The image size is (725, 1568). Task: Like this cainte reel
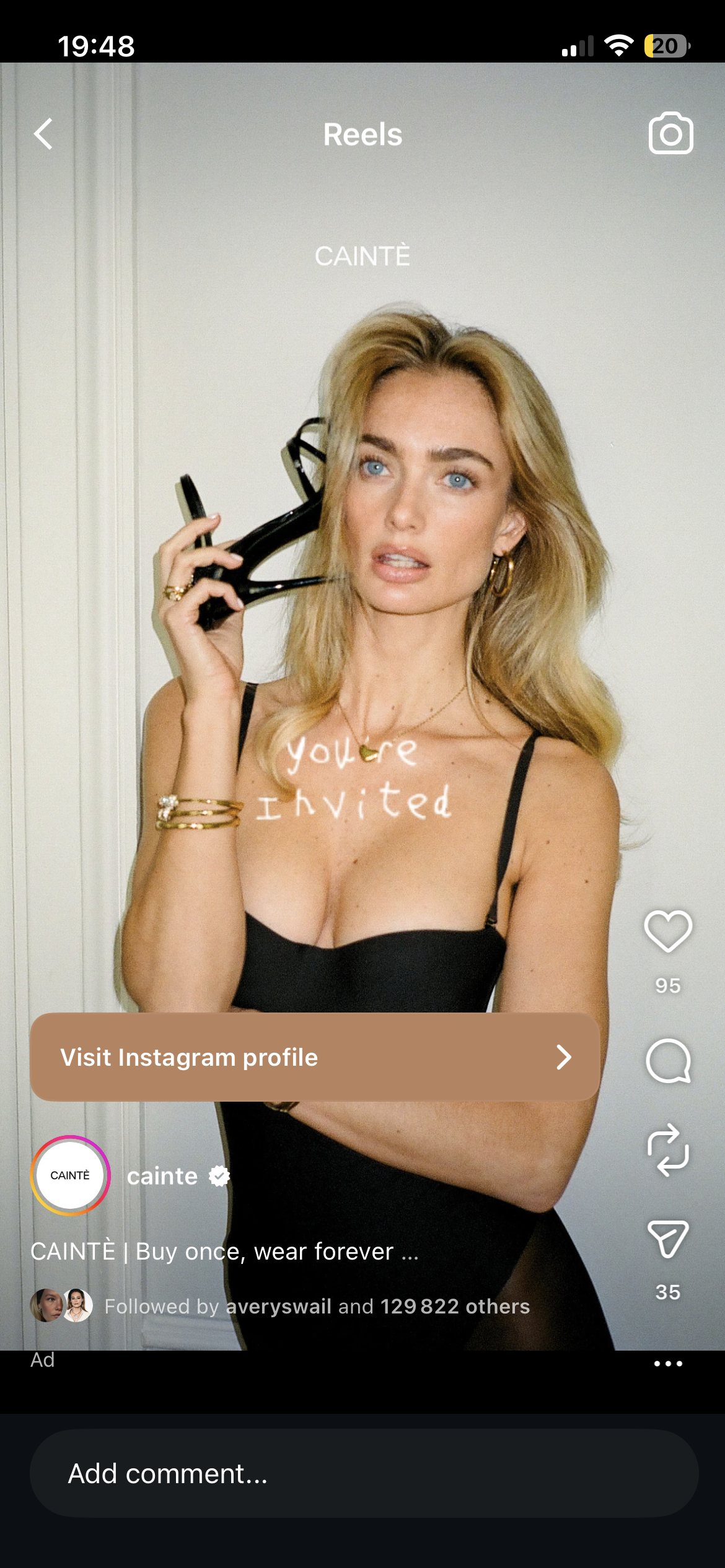tap(667, 931)
